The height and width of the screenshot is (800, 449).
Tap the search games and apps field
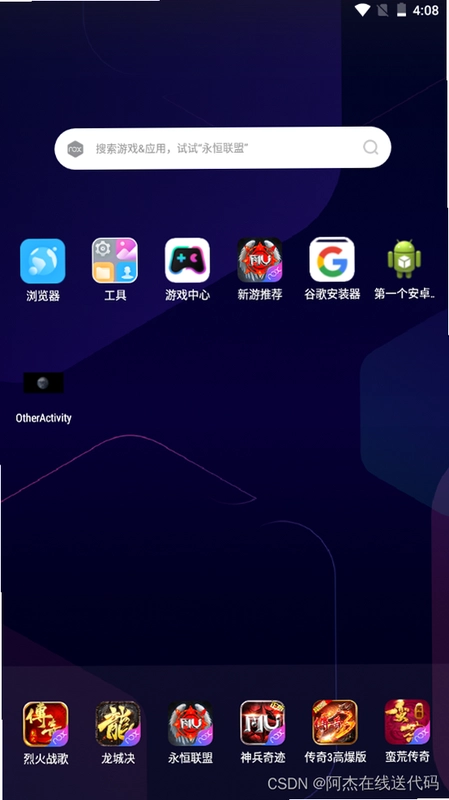pyautogui.click(x=222, y=148)
